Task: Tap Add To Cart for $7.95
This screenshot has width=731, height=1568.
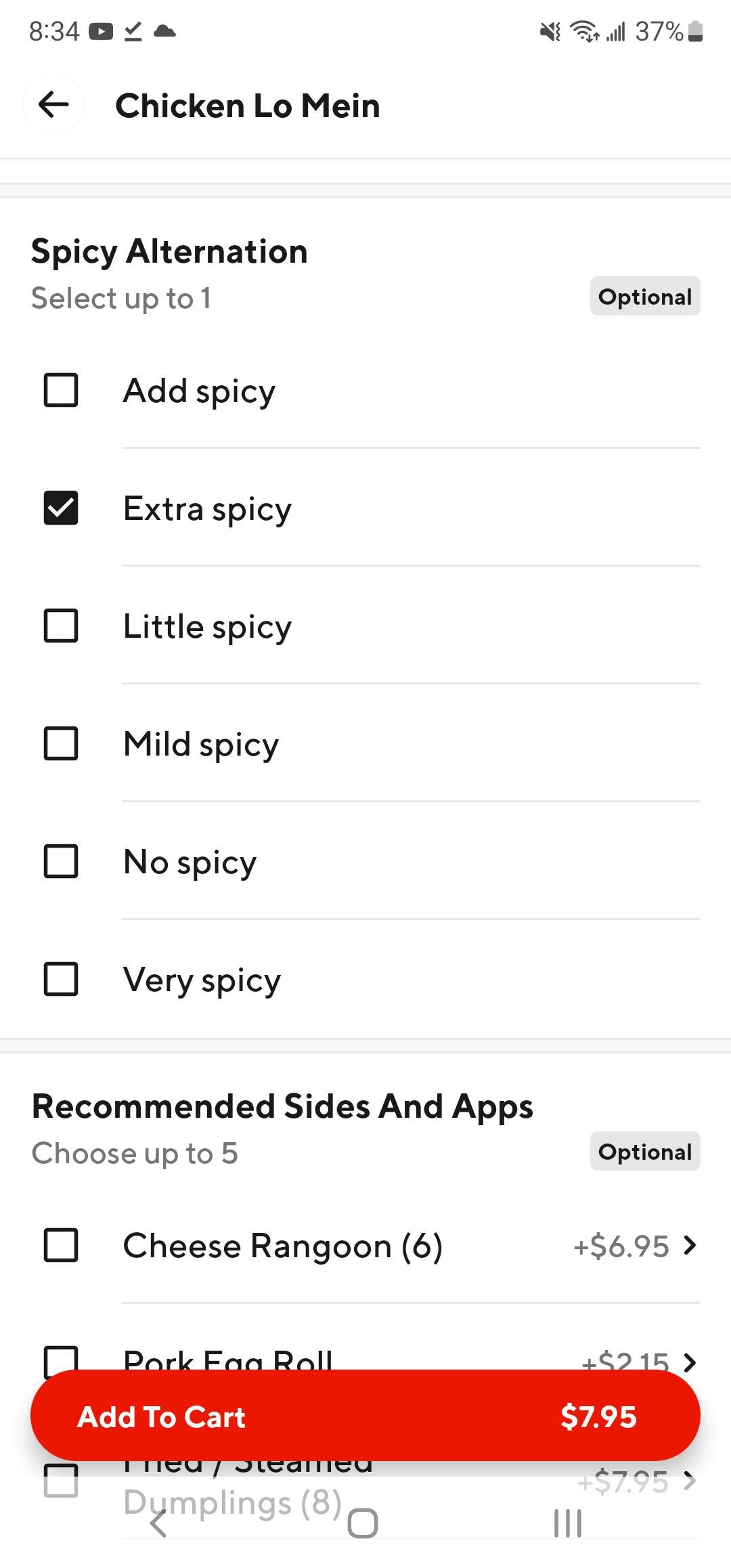Action: pos(365,1416)
